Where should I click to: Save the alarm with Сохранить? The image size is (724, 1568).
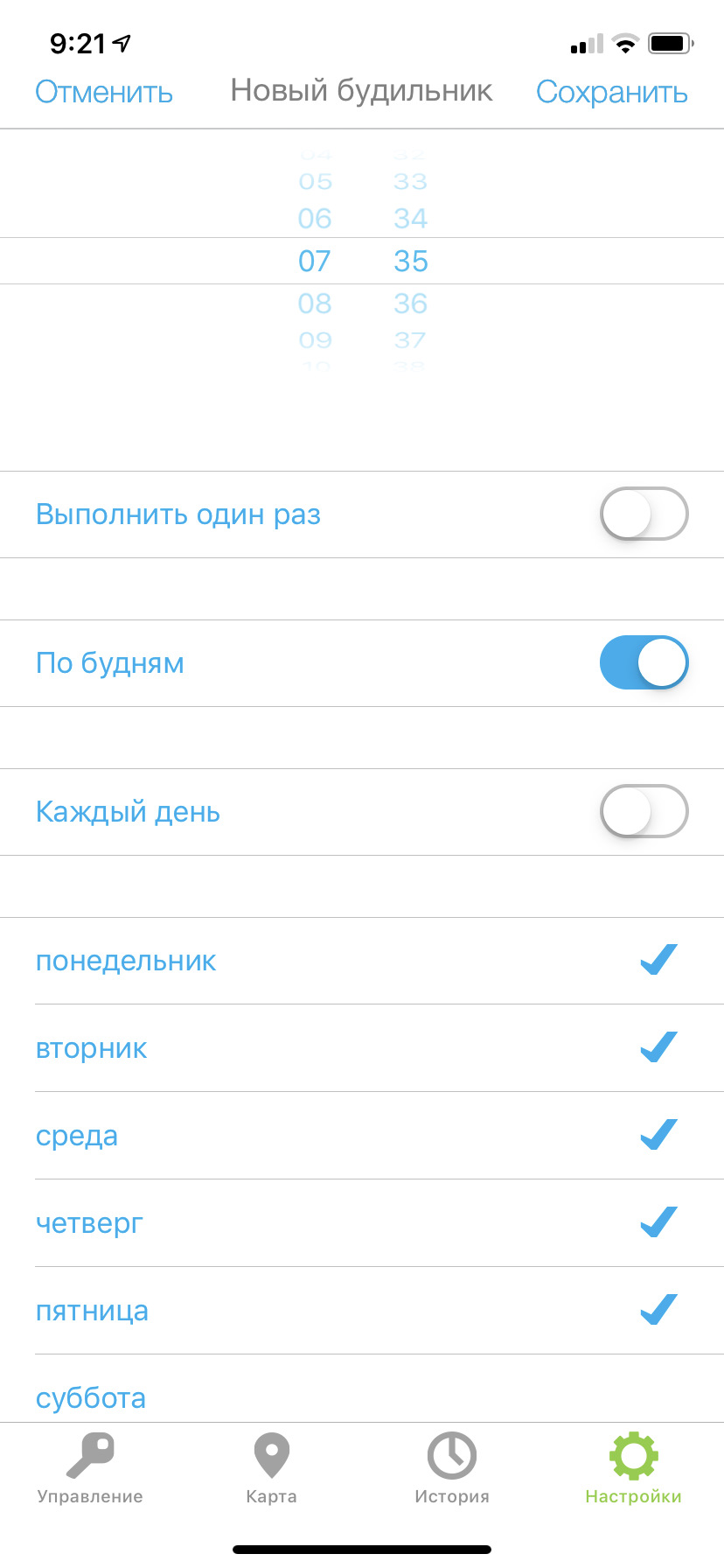[x=611, y=92]
